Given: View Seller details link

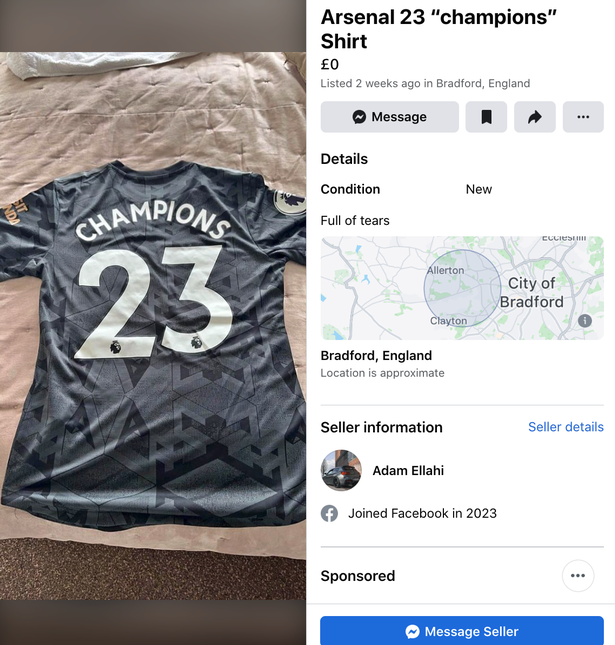Looking at the screenshot, I should [x=565, y=427].
